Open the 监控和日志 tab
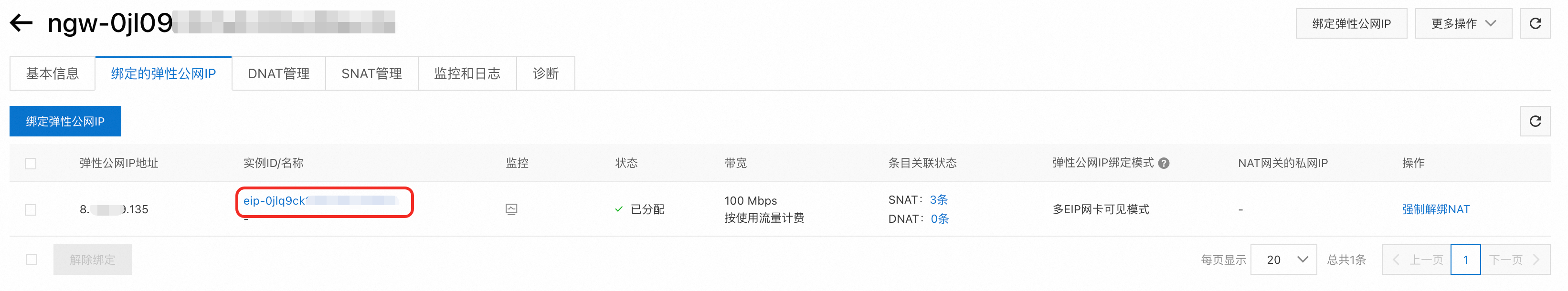1568x291 pixels. (467, 73)
